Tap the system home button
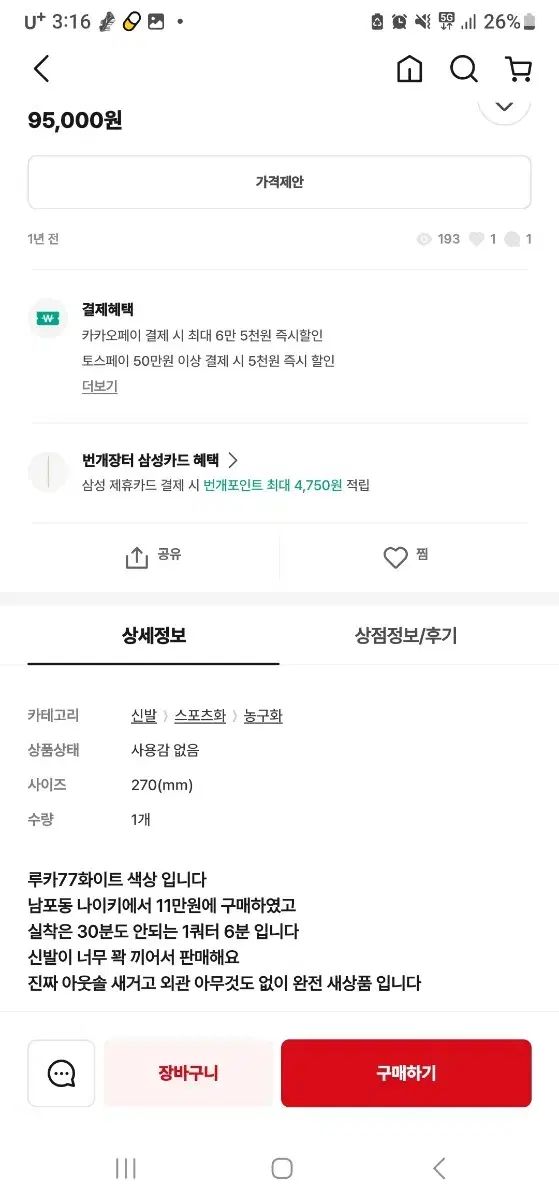559x1200 pixels. coord(282,1168)
